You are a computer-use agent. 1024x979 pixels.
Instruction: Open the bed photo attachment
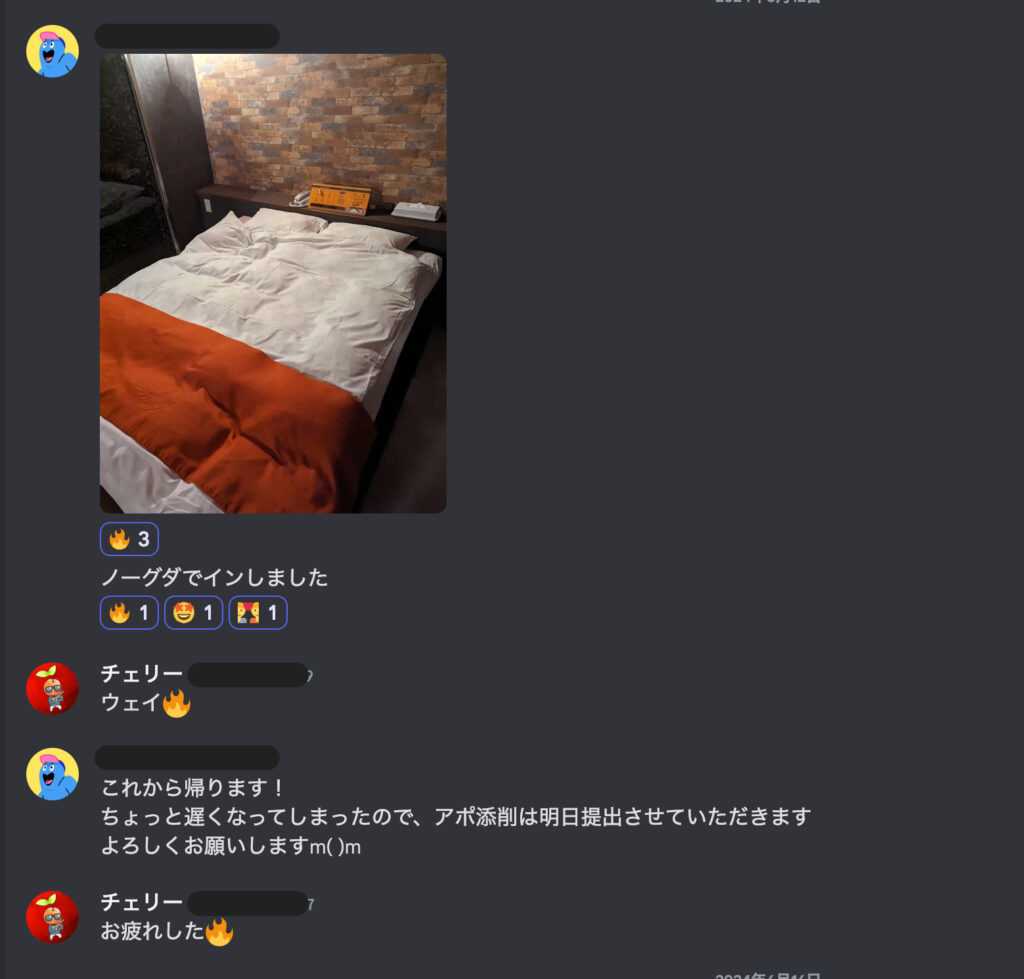pyautogui.click(x=272, y=283)
